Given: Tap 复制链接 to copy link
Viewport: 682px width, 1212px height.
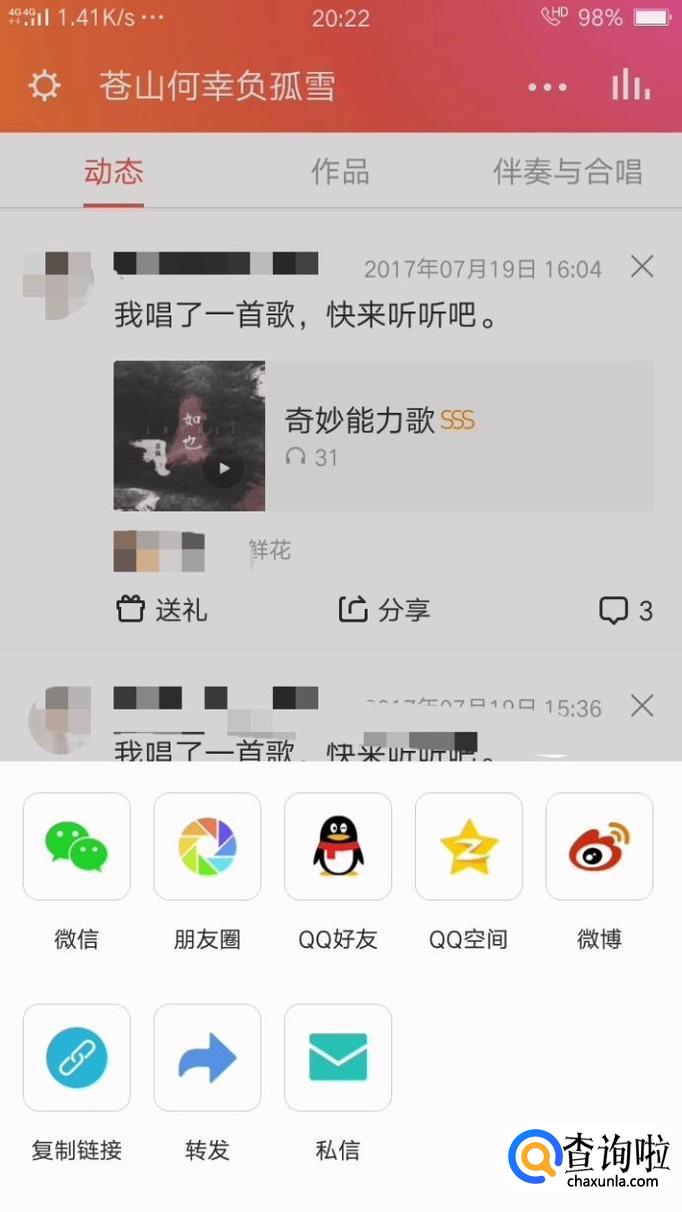Looking at the screenshot, I should click(x=77, y=1058).
